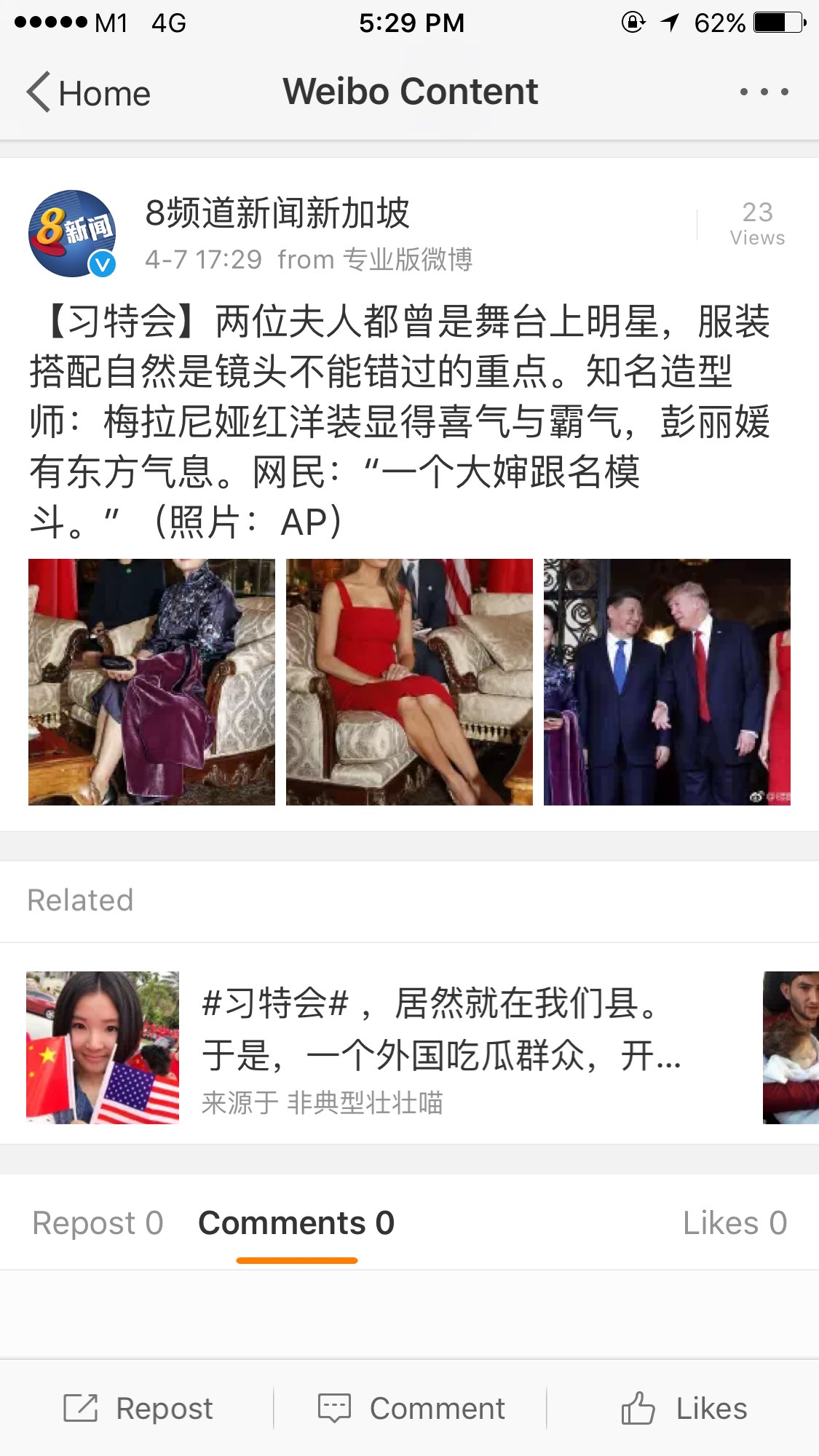Image resolution: width=819 pixels, height=1456 pixels.
Task: Open the 8频道新闻新加坡 profile avatar
Action: 72,234
